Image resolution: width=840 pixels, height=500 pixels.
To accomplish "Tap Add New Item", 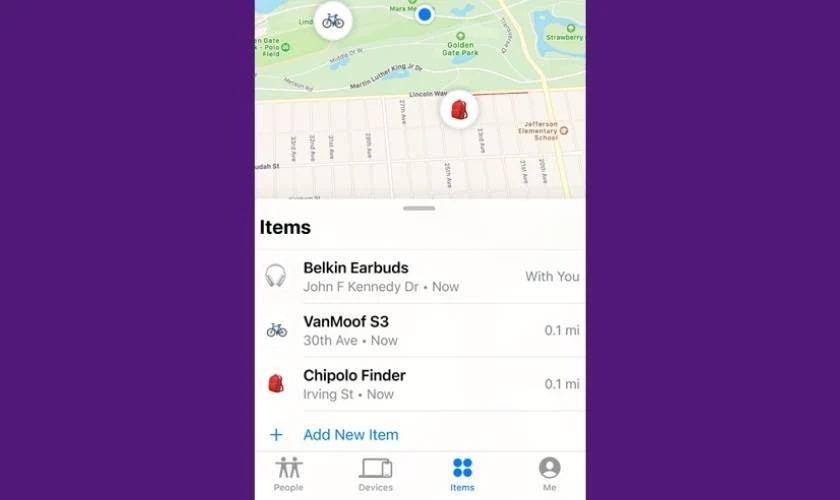I will pyautogui.click(x=350, y=435).
